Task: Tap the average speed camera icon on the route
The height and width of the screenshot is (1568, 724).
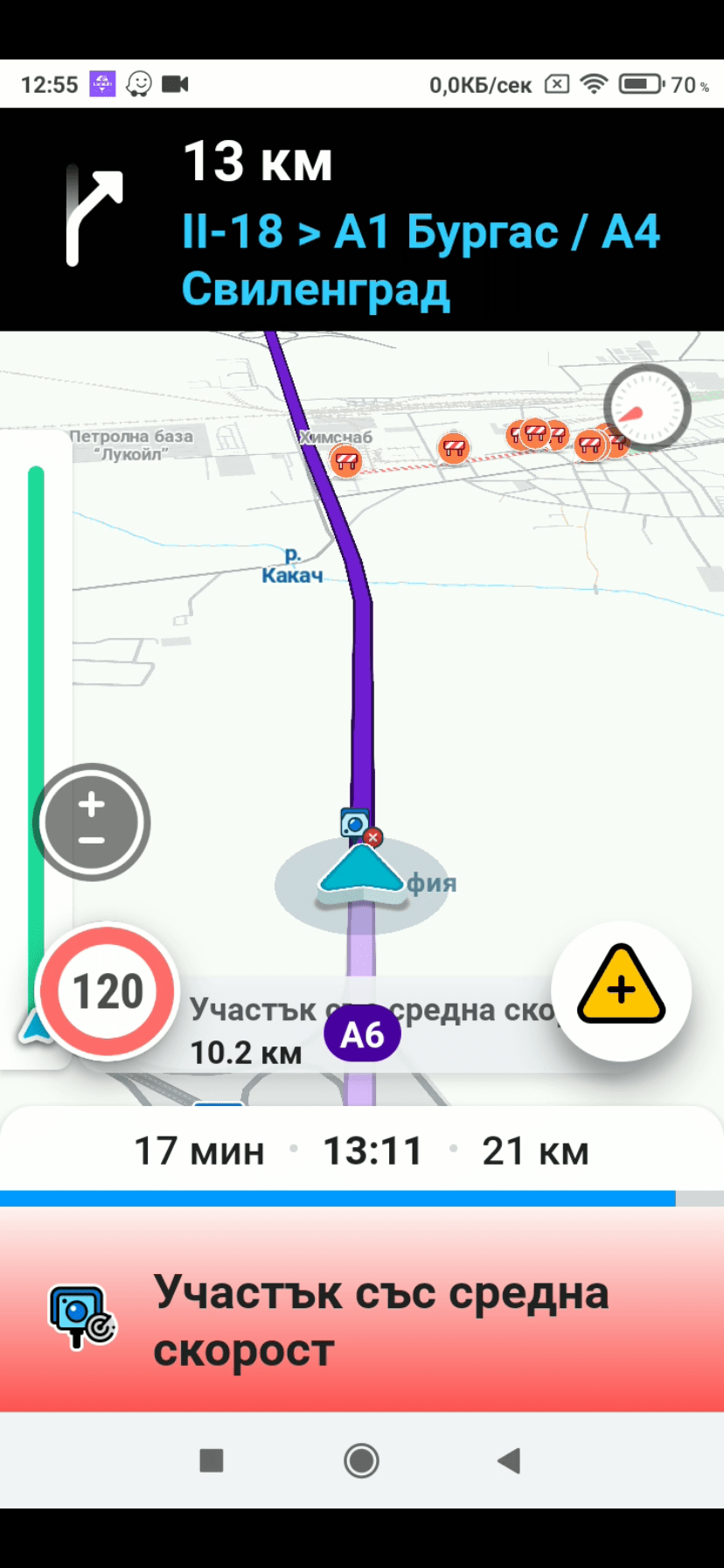Action: [354, 823]
